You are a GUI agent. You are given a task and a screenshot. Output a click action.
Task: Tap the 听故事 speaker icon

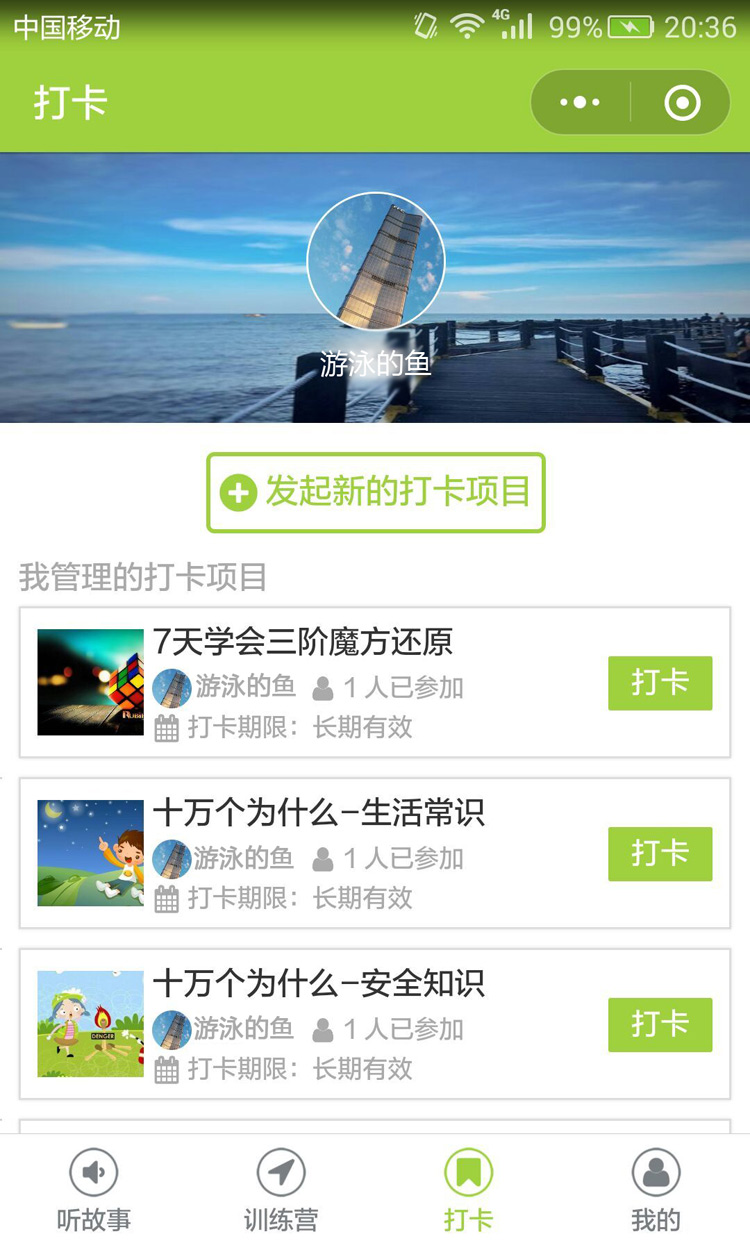pos(93,1170)
